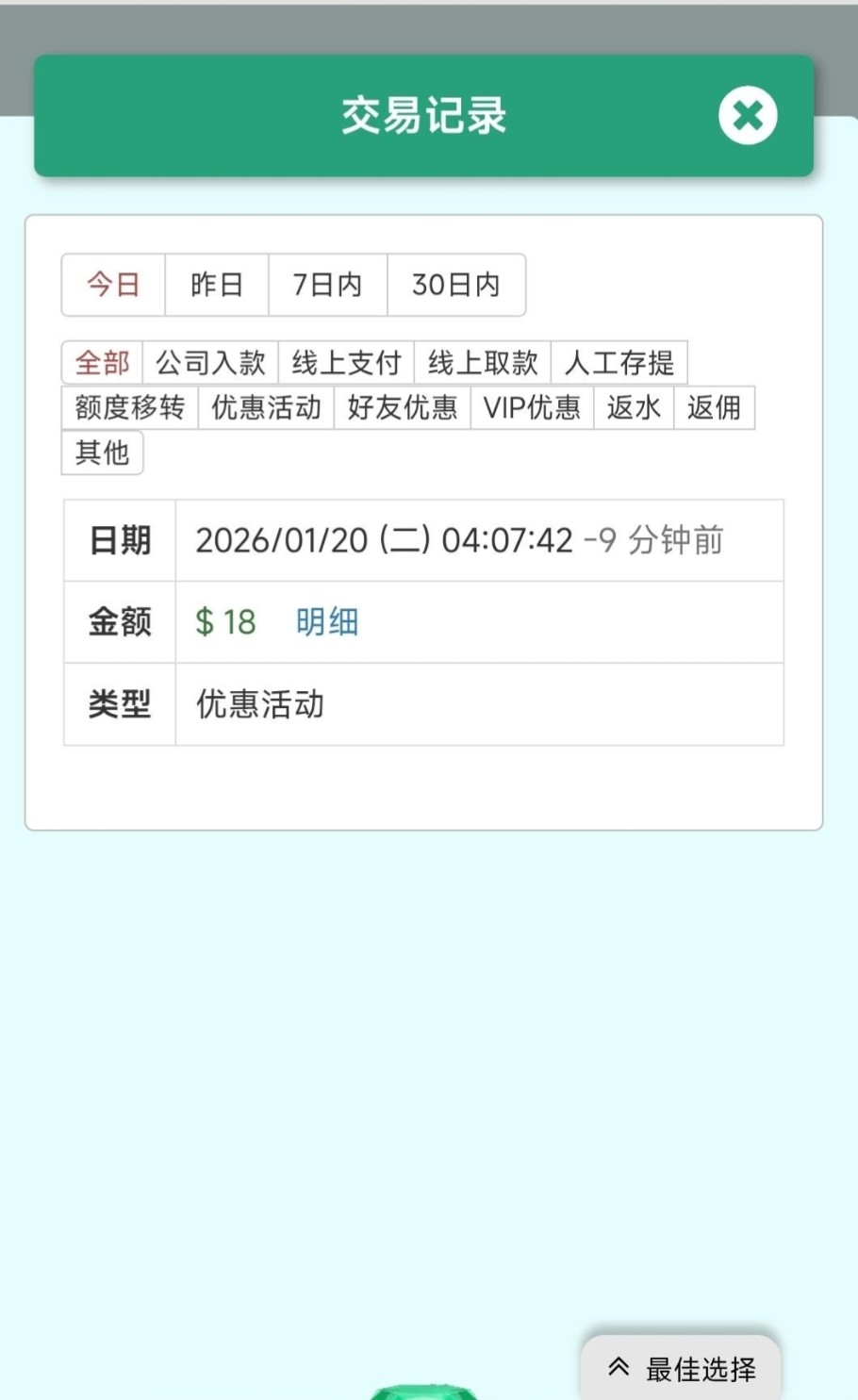Image resolution: width=858 pixels, height=1400 pixels.
Task: Select the 今日 date range
Action: click(113, 285)
